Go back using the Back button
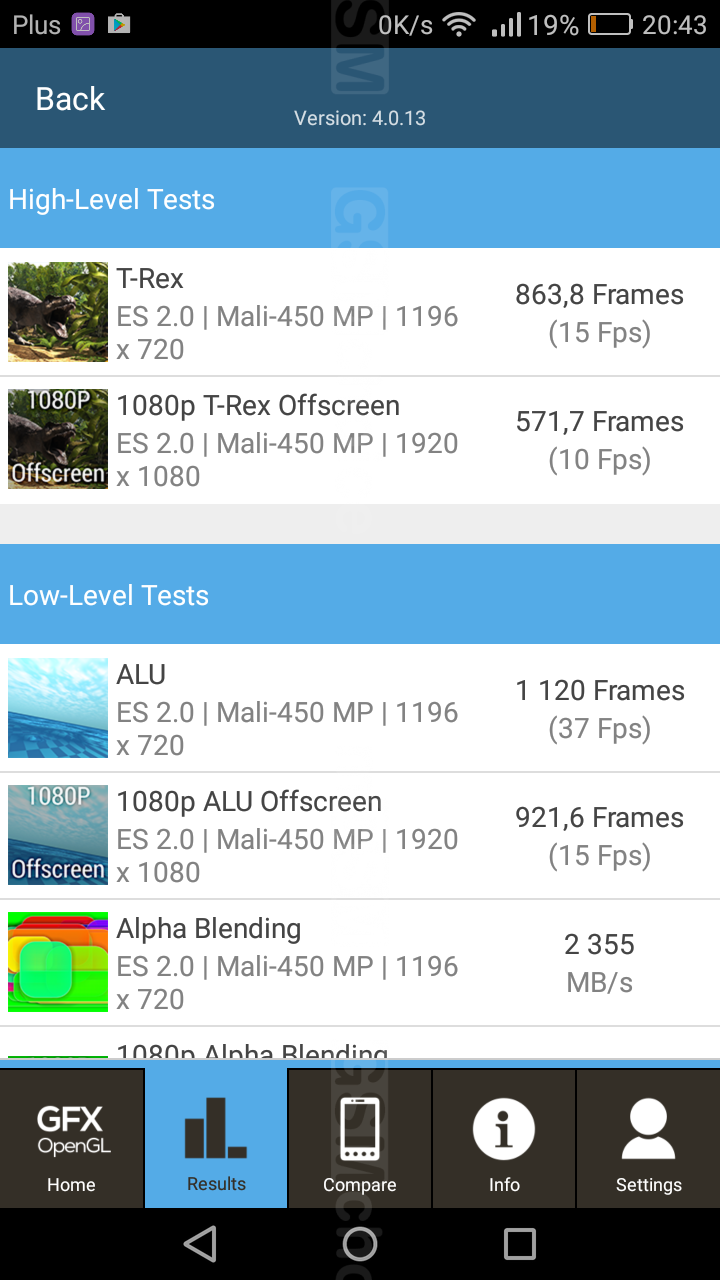The height and width of the screenshot is (1280, 720). pyautogui.click(x=70, y=99)
